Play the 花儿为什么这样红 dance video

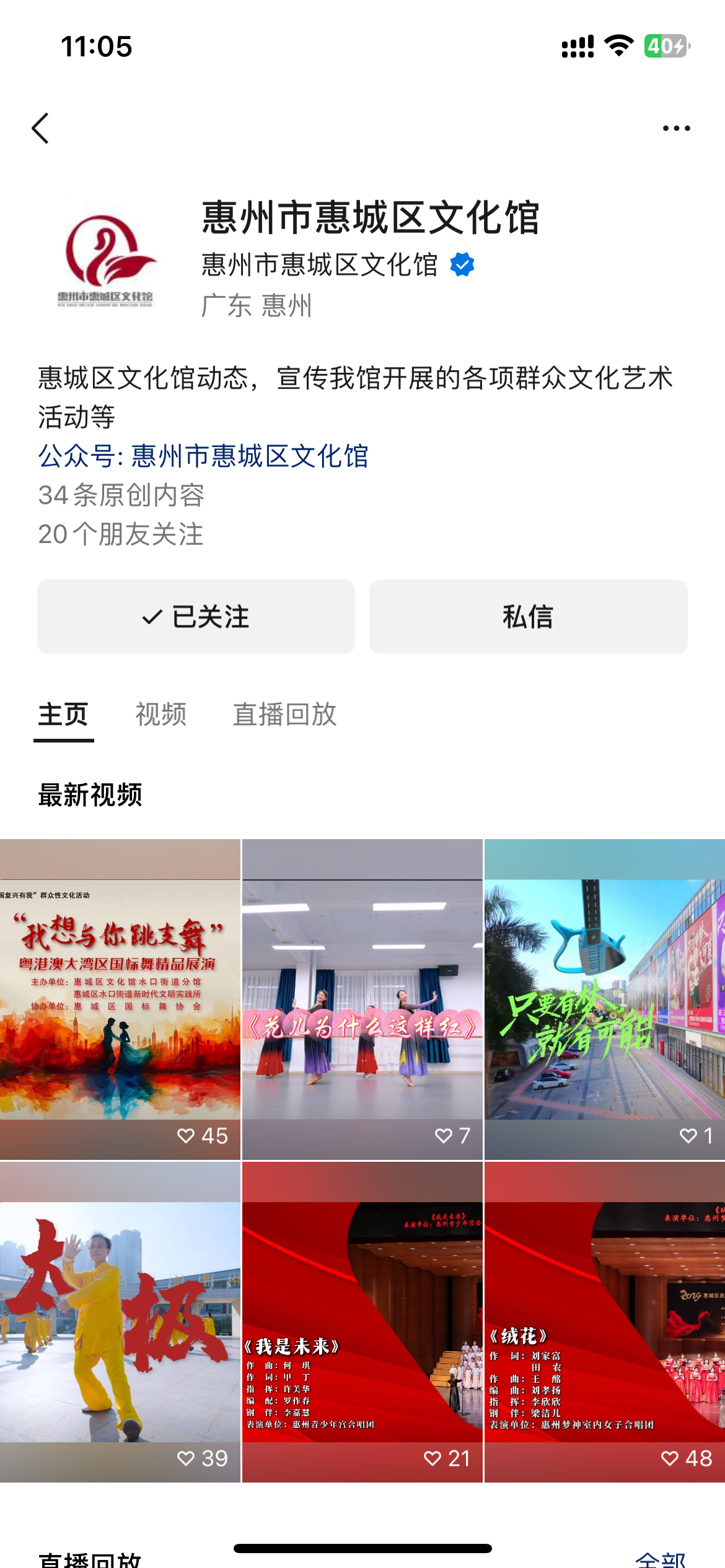click(362, 998)
